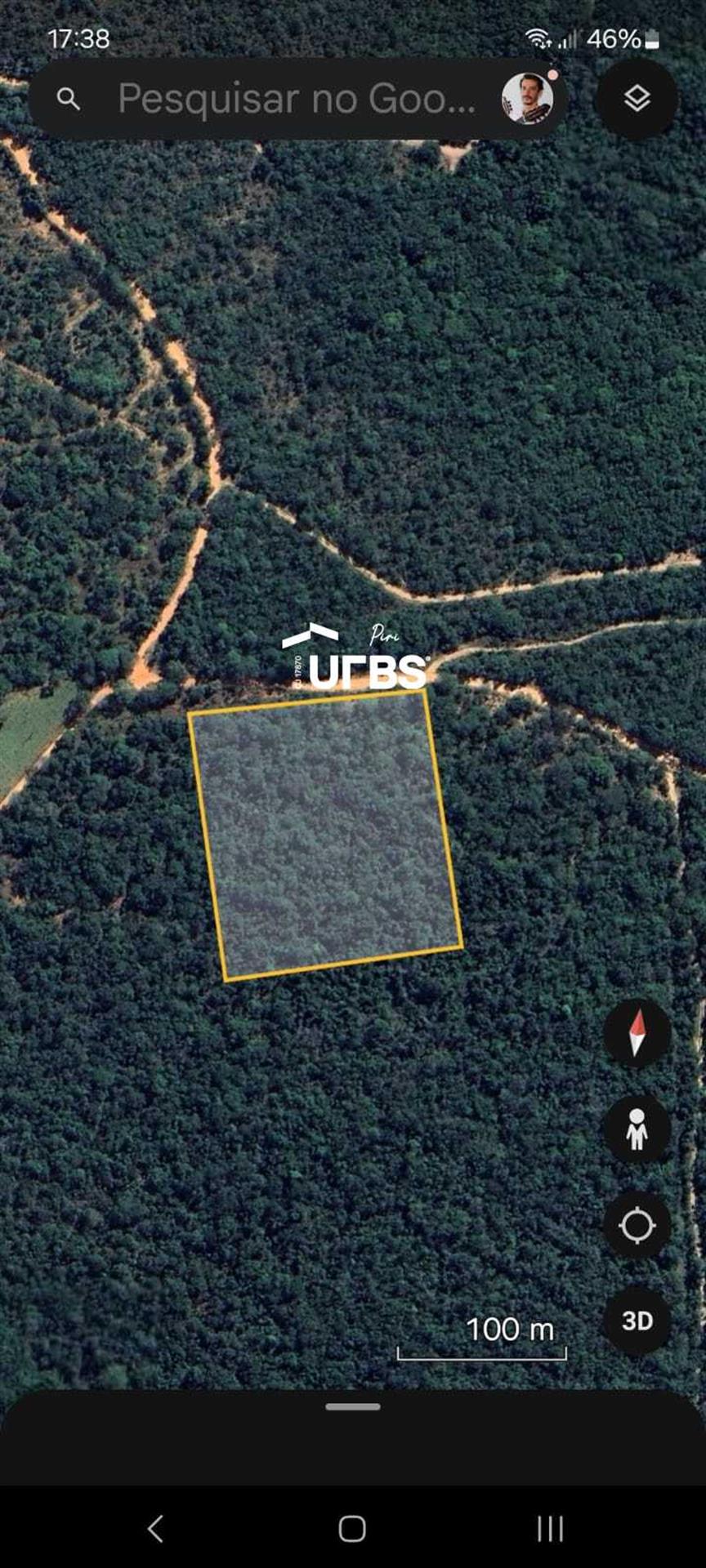Activate the Street View pegman
Screen dimensions: 706x1568
pyautogui.click(x=637, y=1129)
